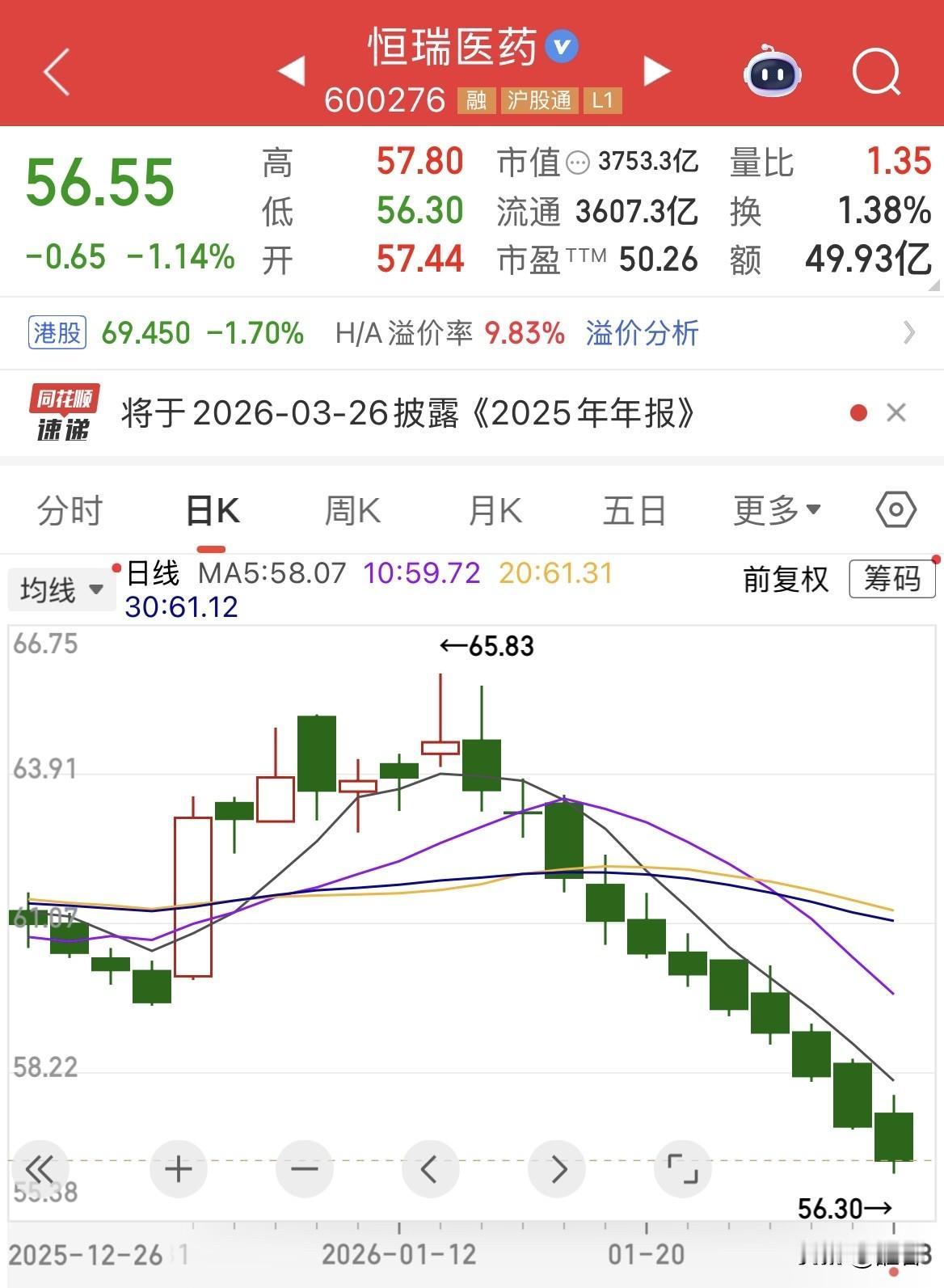
Task: Toggle 前复权 price adjustment mode
Action: point(785,579)
